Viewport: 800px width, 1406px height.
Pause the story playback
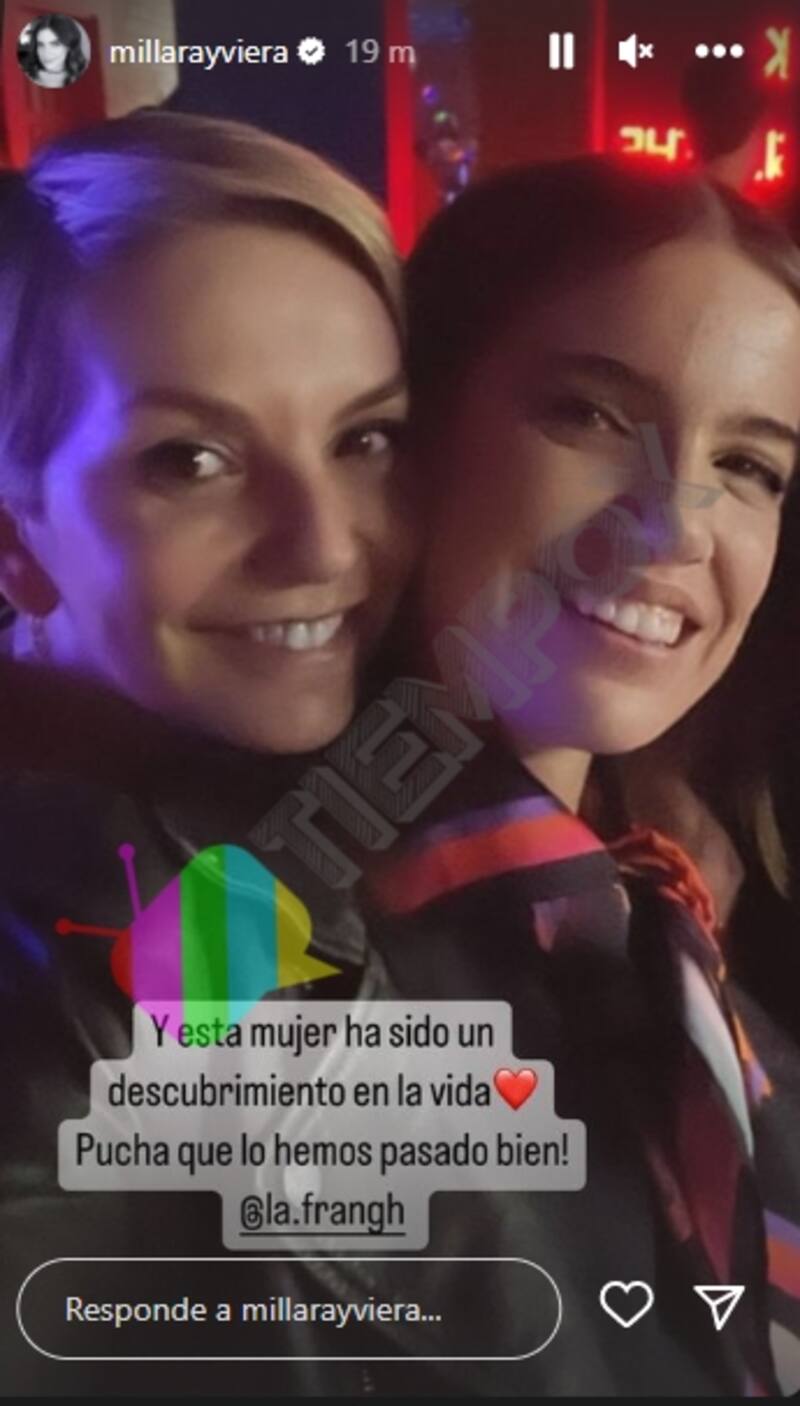[x=561, y=51]
